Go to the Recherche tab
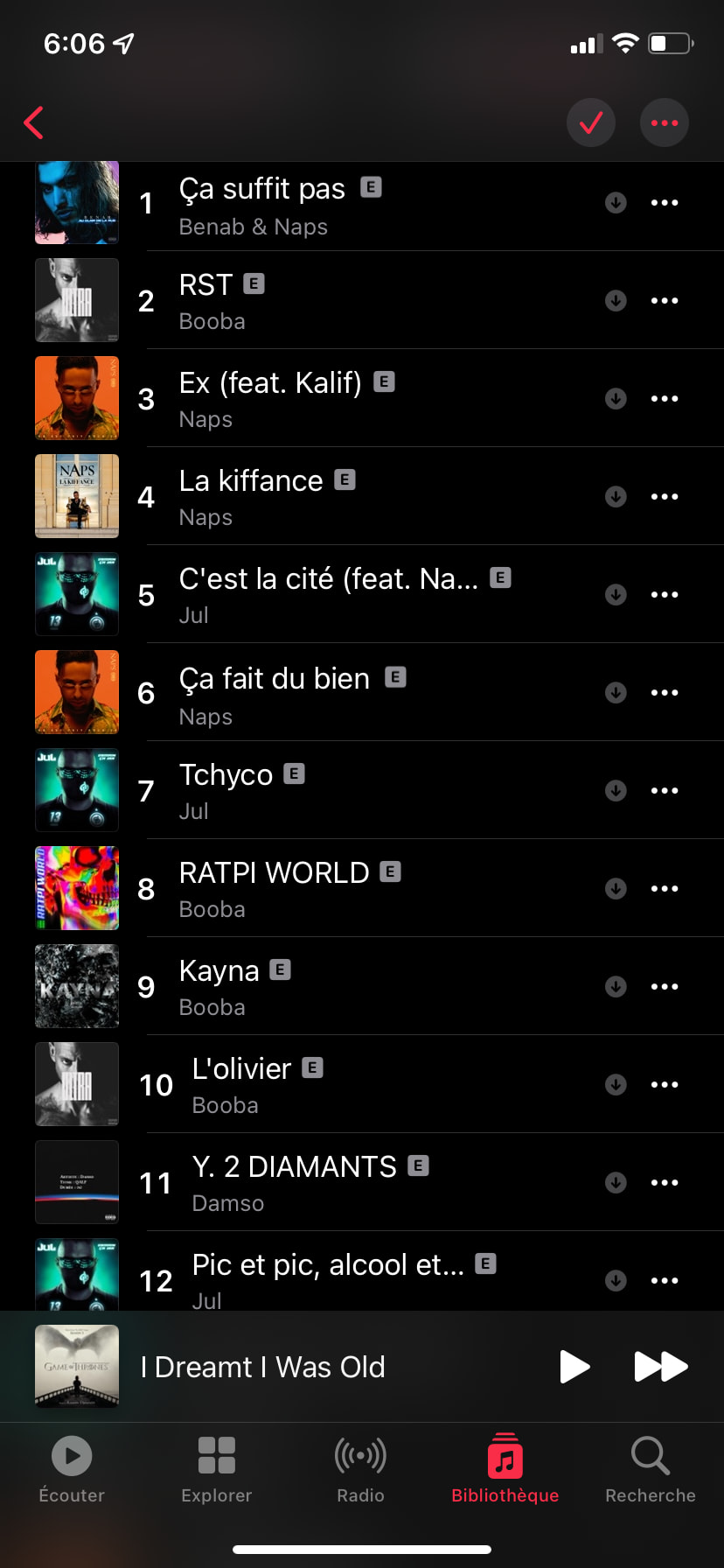This screenshot has width=724, height=1568. click(650, 1470)
